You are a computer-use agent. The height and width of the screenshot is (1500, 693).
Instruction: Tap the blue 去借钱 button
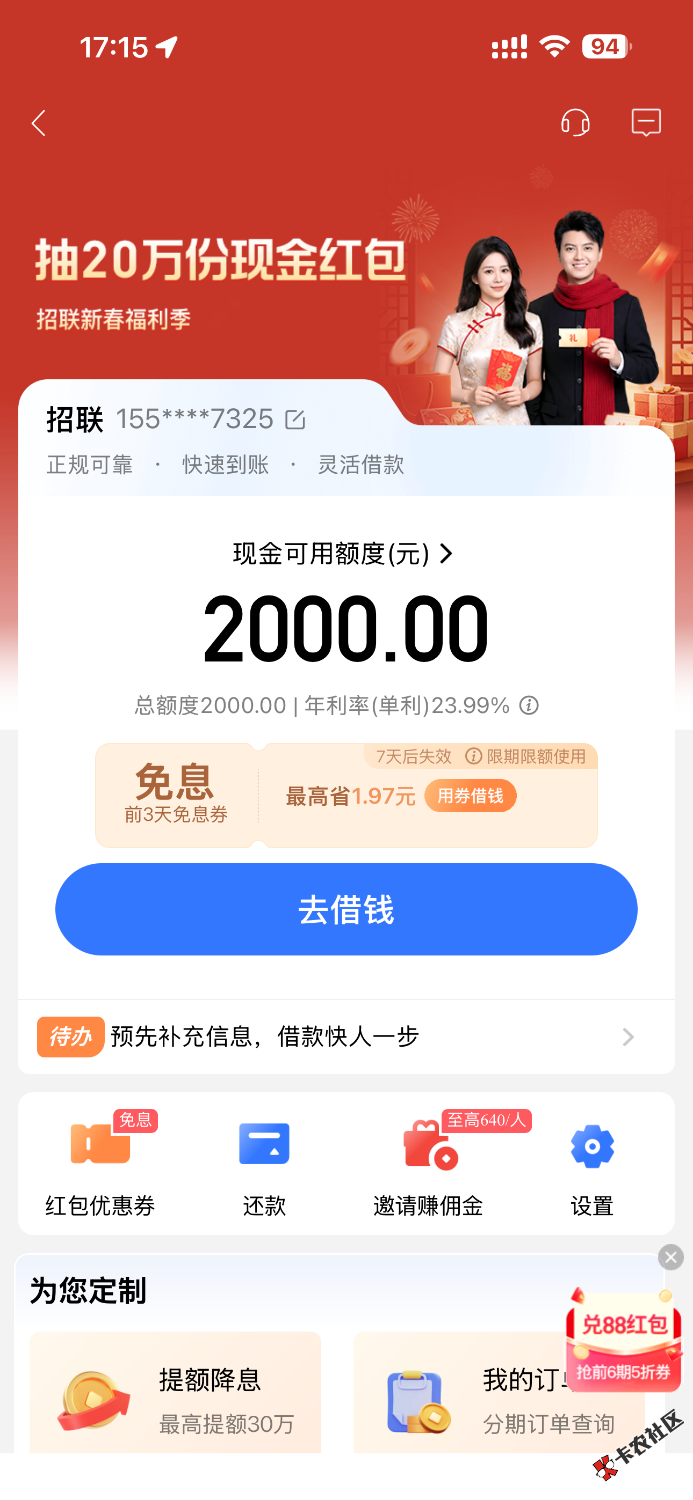346,910
